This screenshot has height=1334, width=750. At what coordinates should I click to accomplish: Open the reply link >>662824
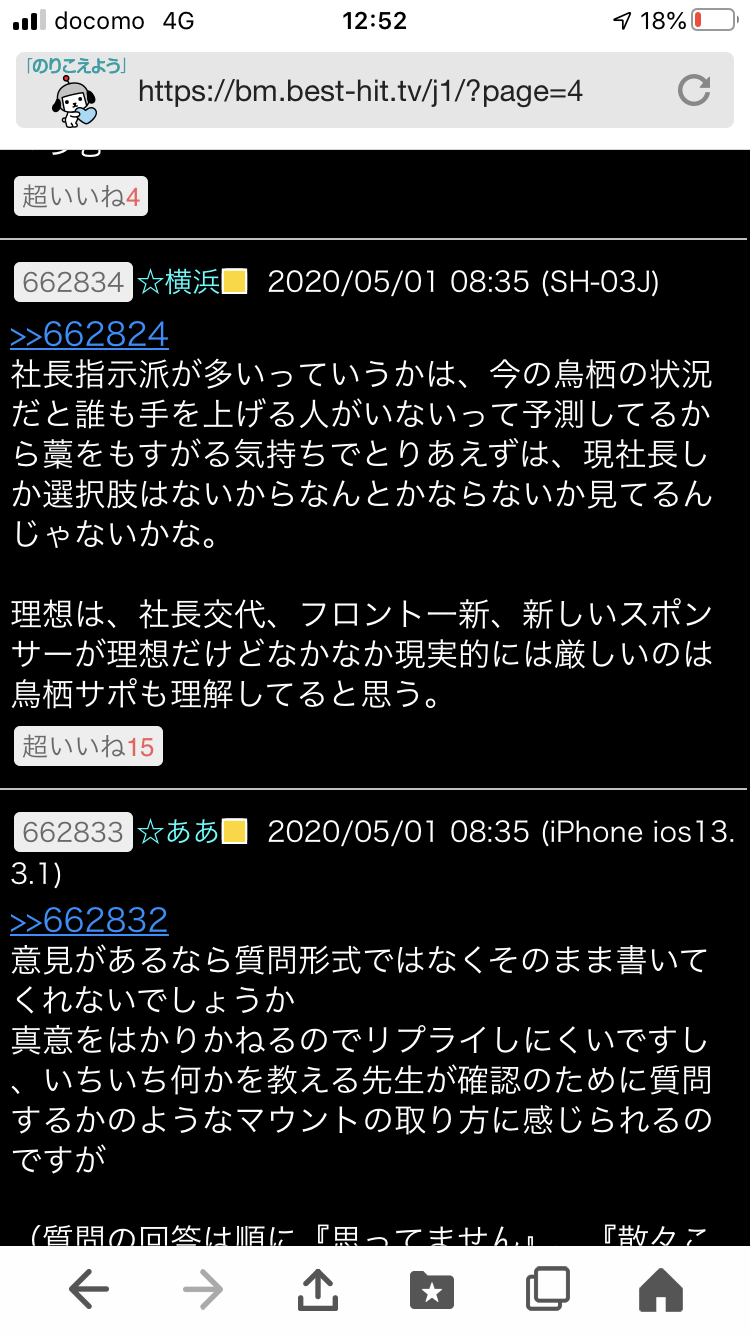89,334
